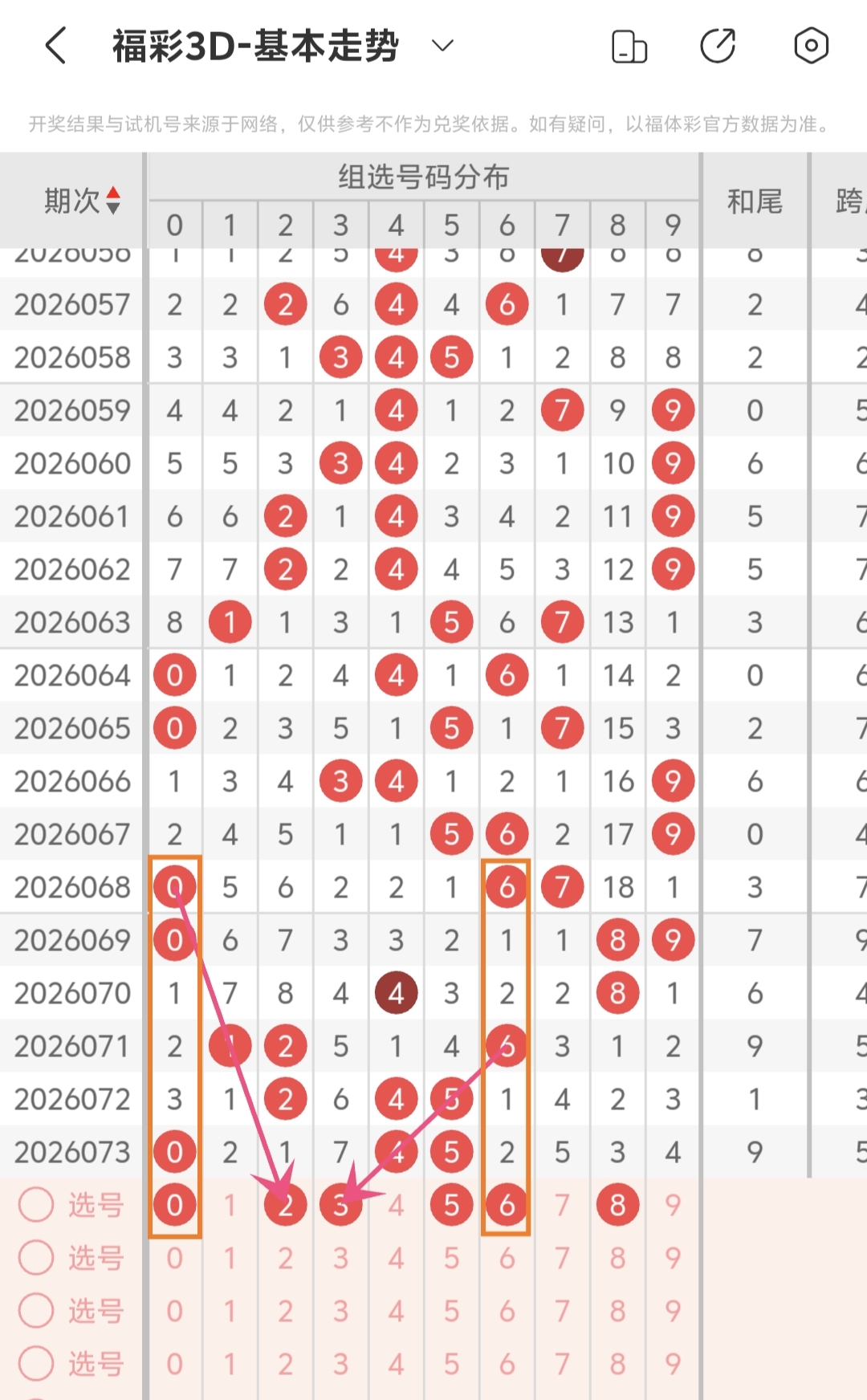
Task: Expand the 福彩3D-基本走势 title dropdown
Action: [442, 46]
